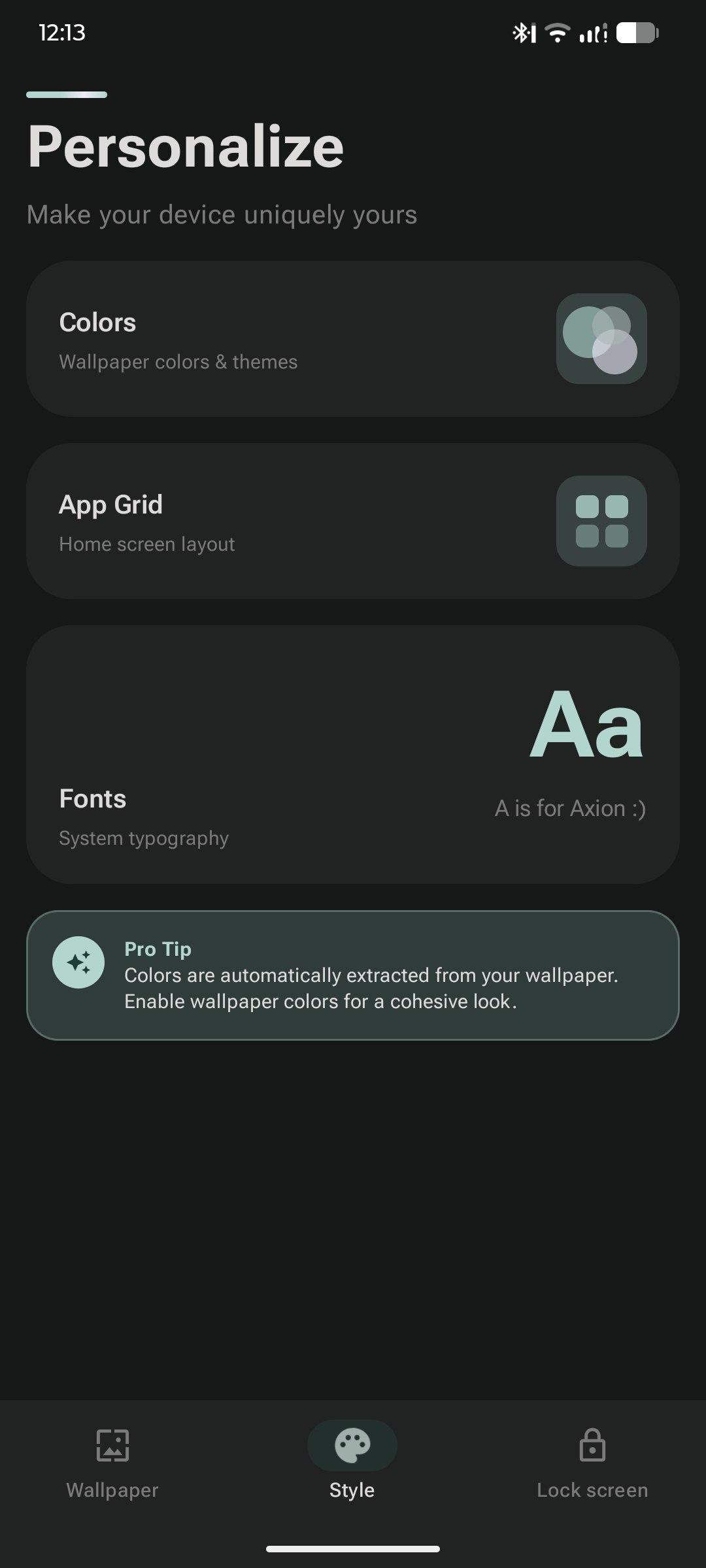Open Fonts system typography settings
The image size is (706, 1568).
point(353,755)
